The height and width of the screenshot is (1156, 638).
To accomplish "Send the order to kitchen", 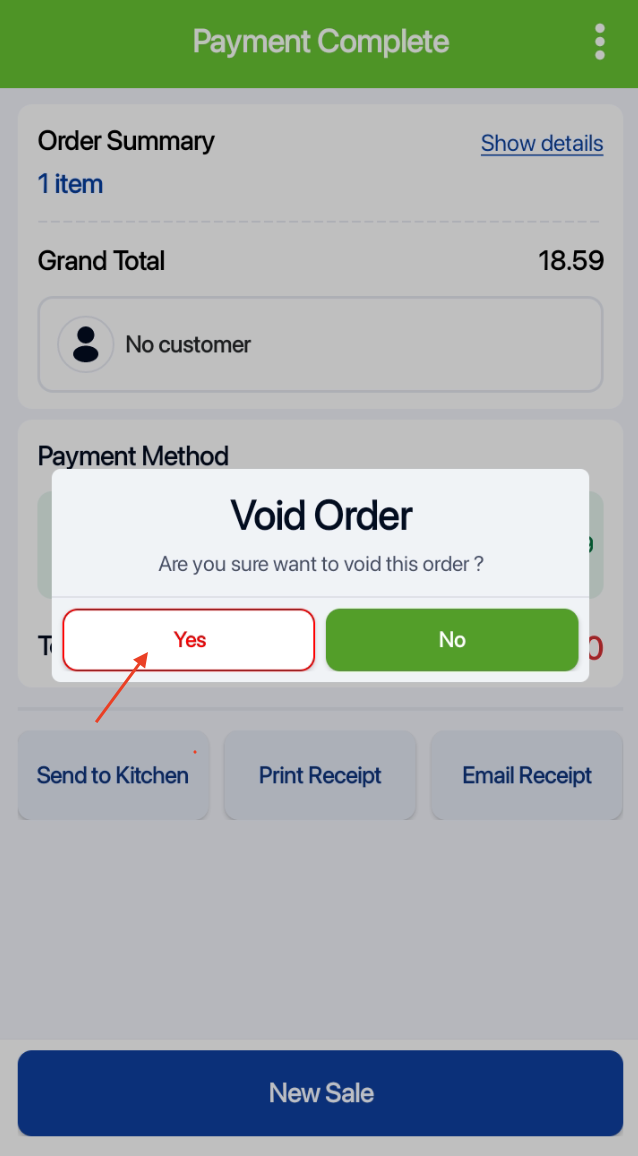I will pos(113,775).
